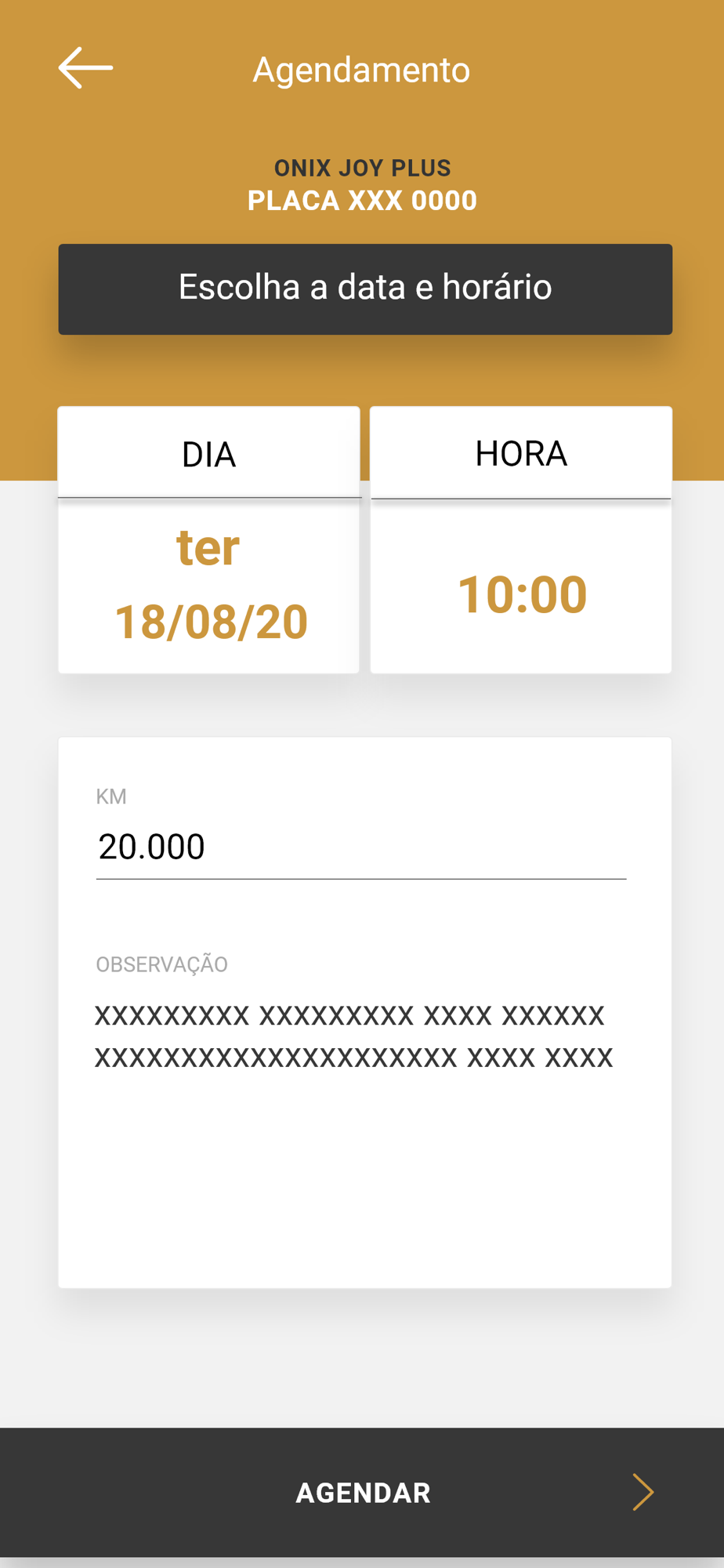Open the DIA date picker
Viewport: 724px width, 1568px height.
click(x=208, y=584)
